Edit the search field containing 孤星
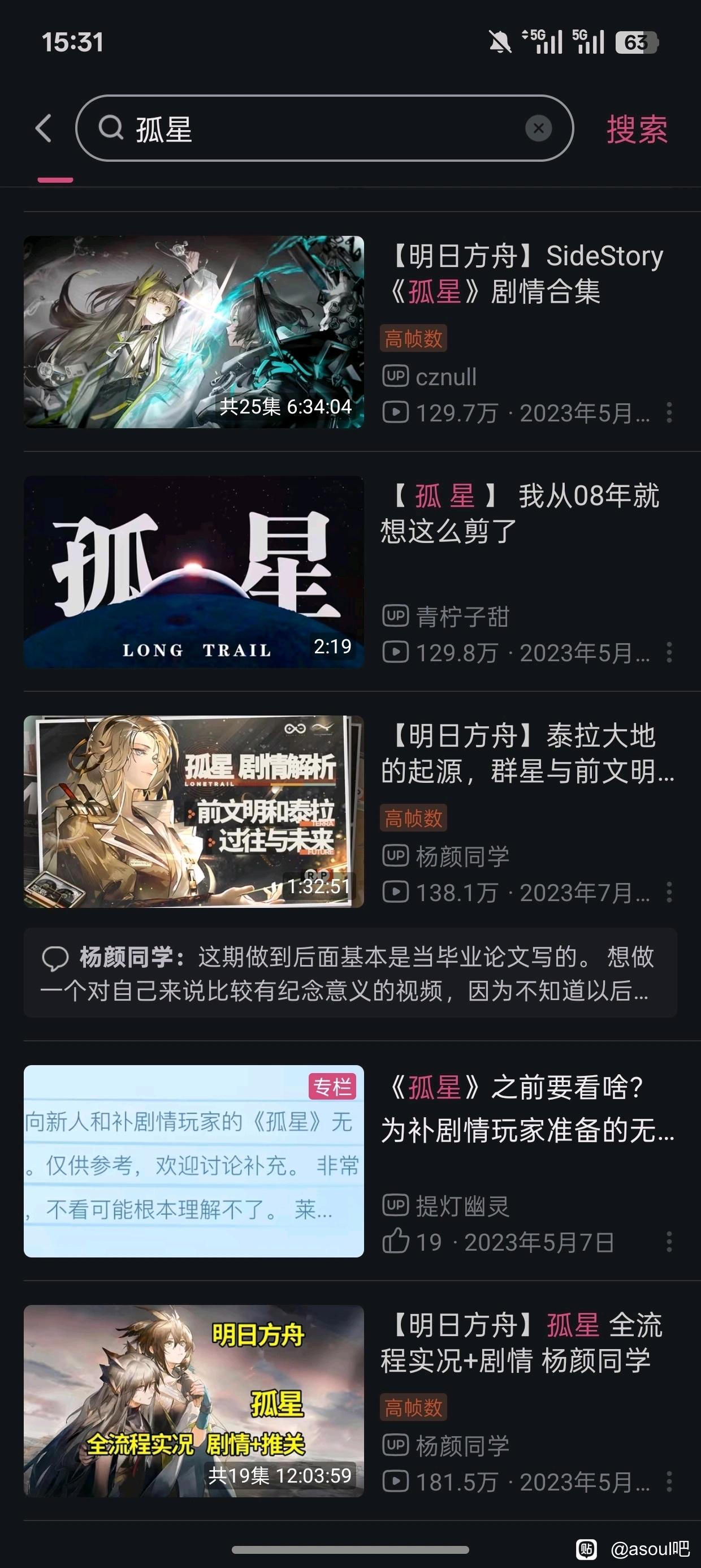The width and height of the screenshot is (701, 1568). pyautogui.click(x=317, y=129)
